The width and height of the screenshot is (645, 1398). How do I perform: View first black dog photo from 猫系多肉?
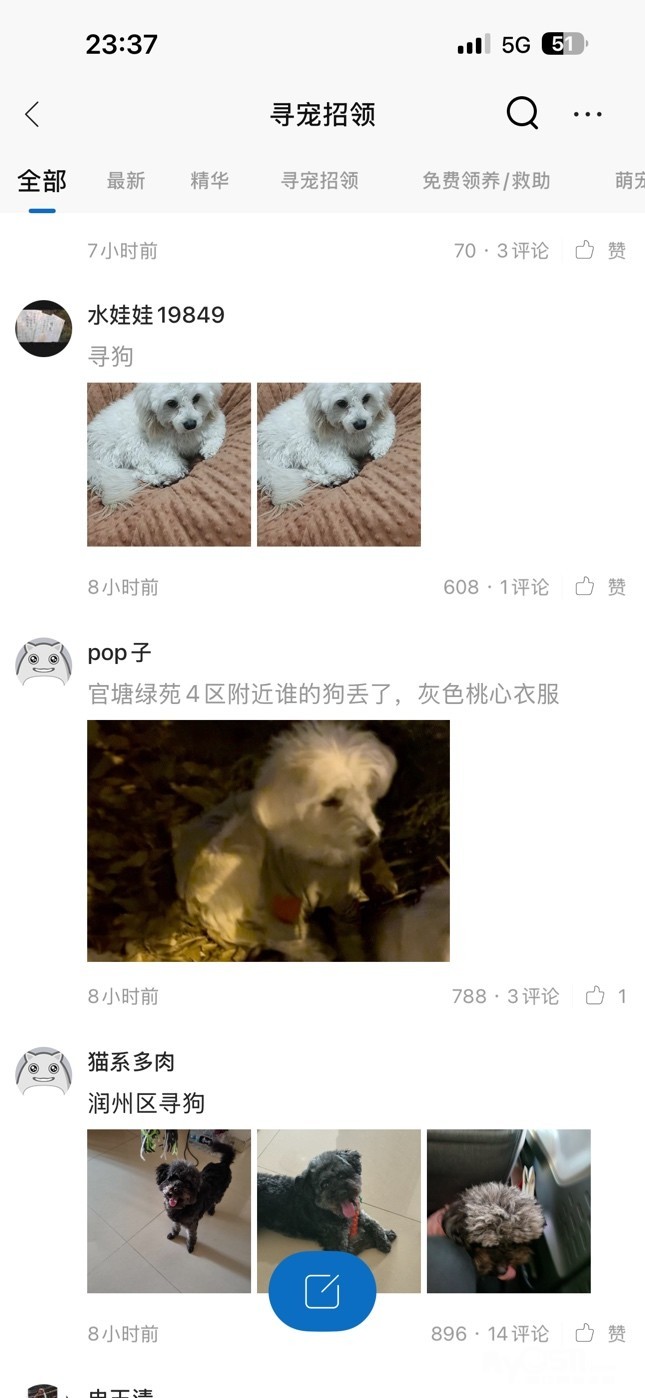(x=169, y=1211)
